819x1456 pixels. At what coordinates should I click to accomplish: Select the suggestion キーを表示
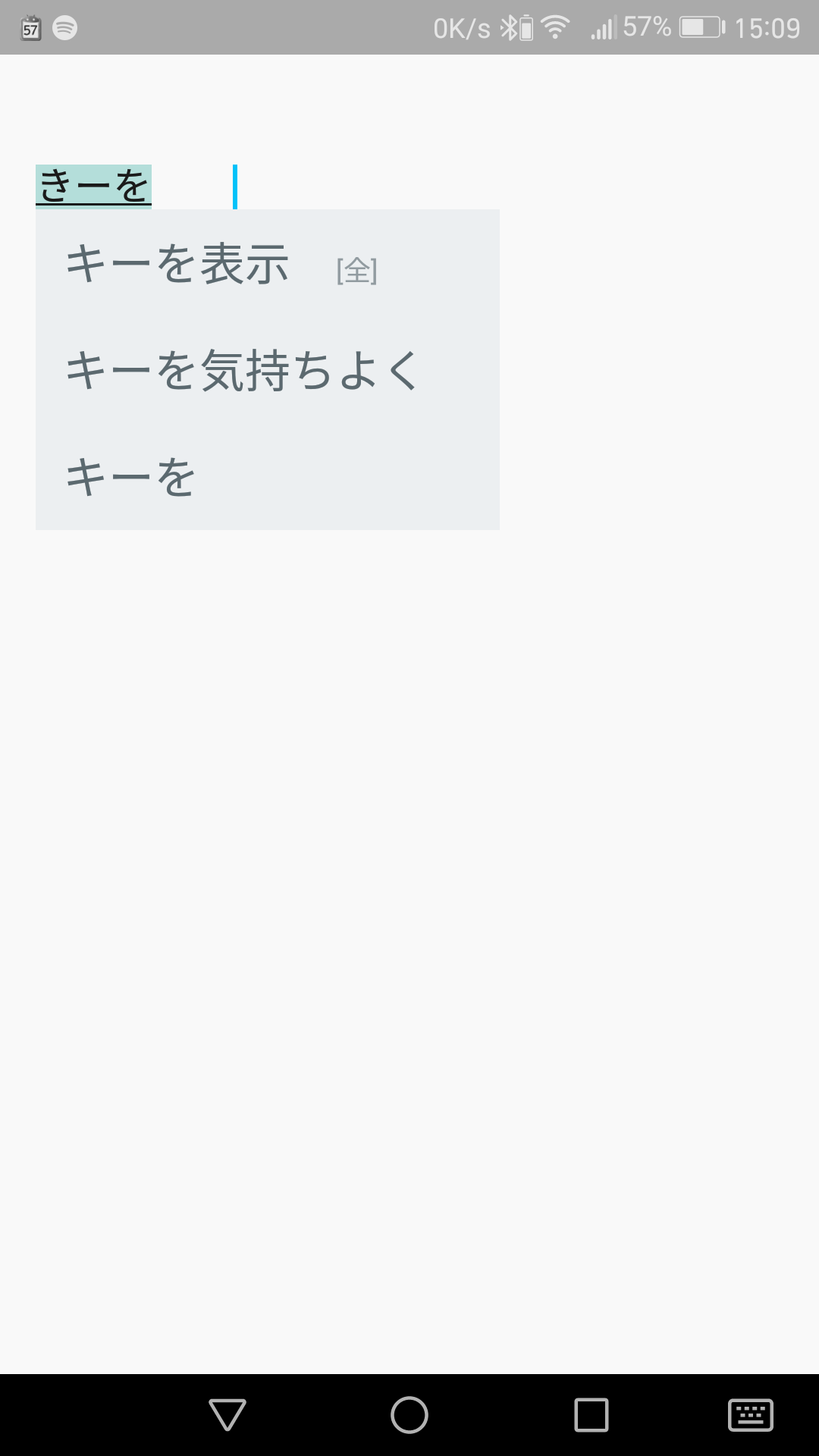[267, 264]
